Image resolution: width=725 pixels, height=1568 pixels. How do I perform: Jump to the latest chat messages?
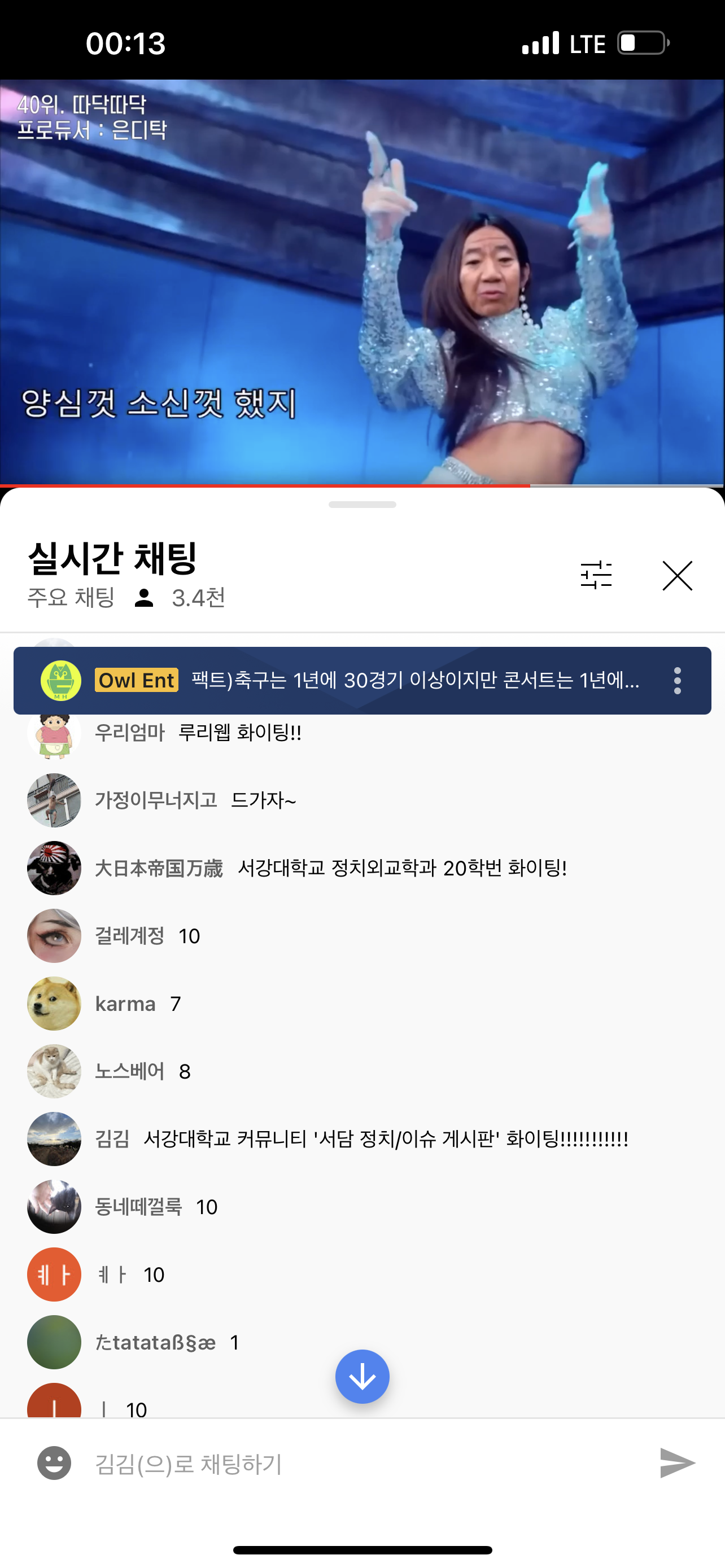coord(362,1376)
